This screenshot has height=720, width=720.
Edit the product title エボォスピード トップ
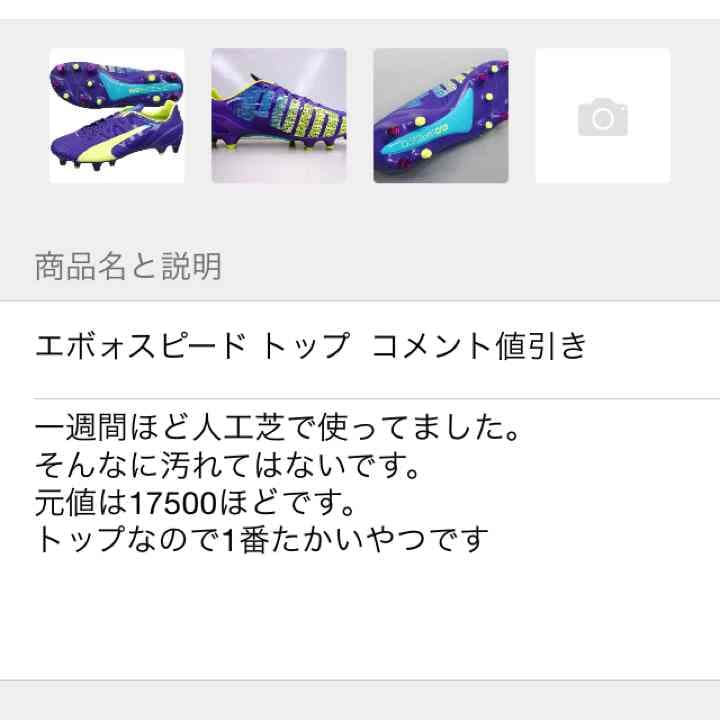[x=310, y=347]
